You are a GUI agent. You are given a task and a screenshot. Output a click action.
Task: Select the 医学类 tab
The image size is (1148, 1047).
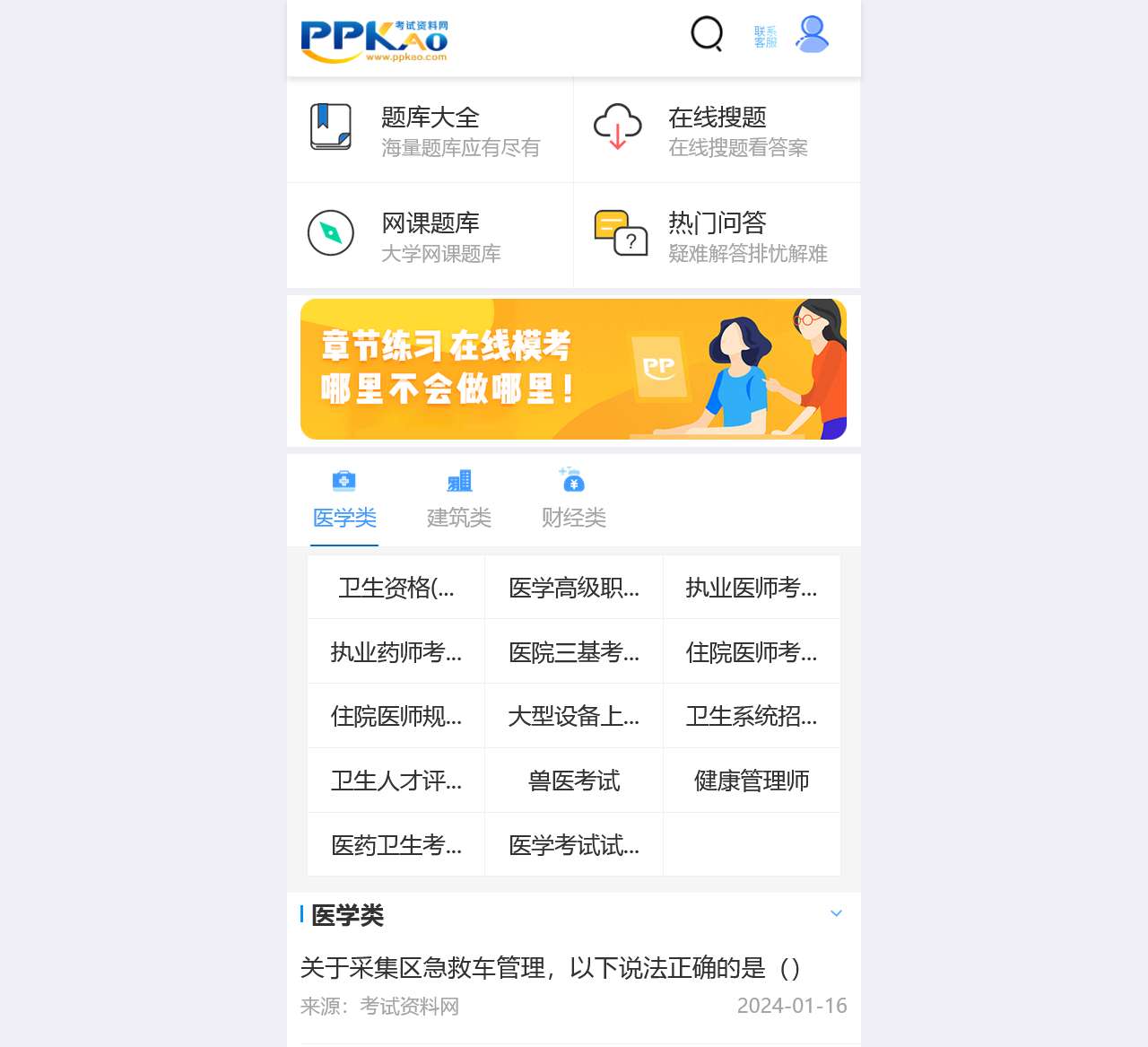pyautogui.click(x=344, y=500)
